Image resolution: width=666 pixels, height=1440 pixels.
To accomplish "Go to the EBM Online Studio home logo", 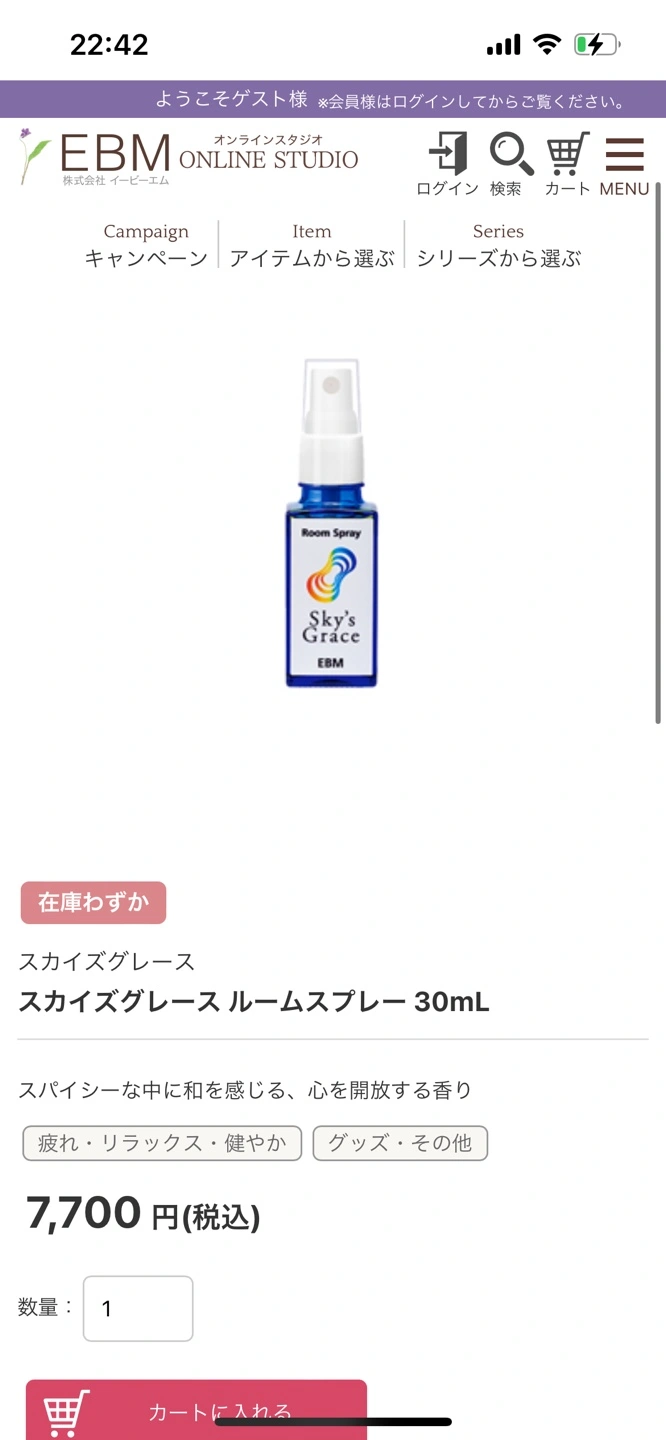I will [x=188, y=156].
